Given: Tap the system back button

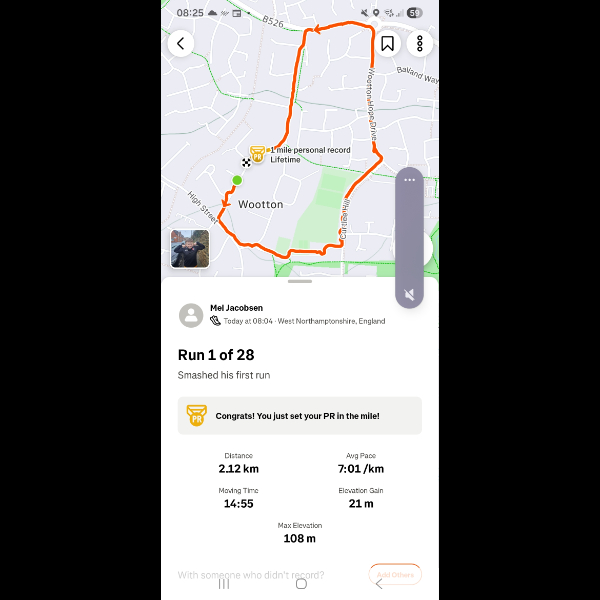Looking at the screenshot, I should pyautogui.click(x=378, y=584).
